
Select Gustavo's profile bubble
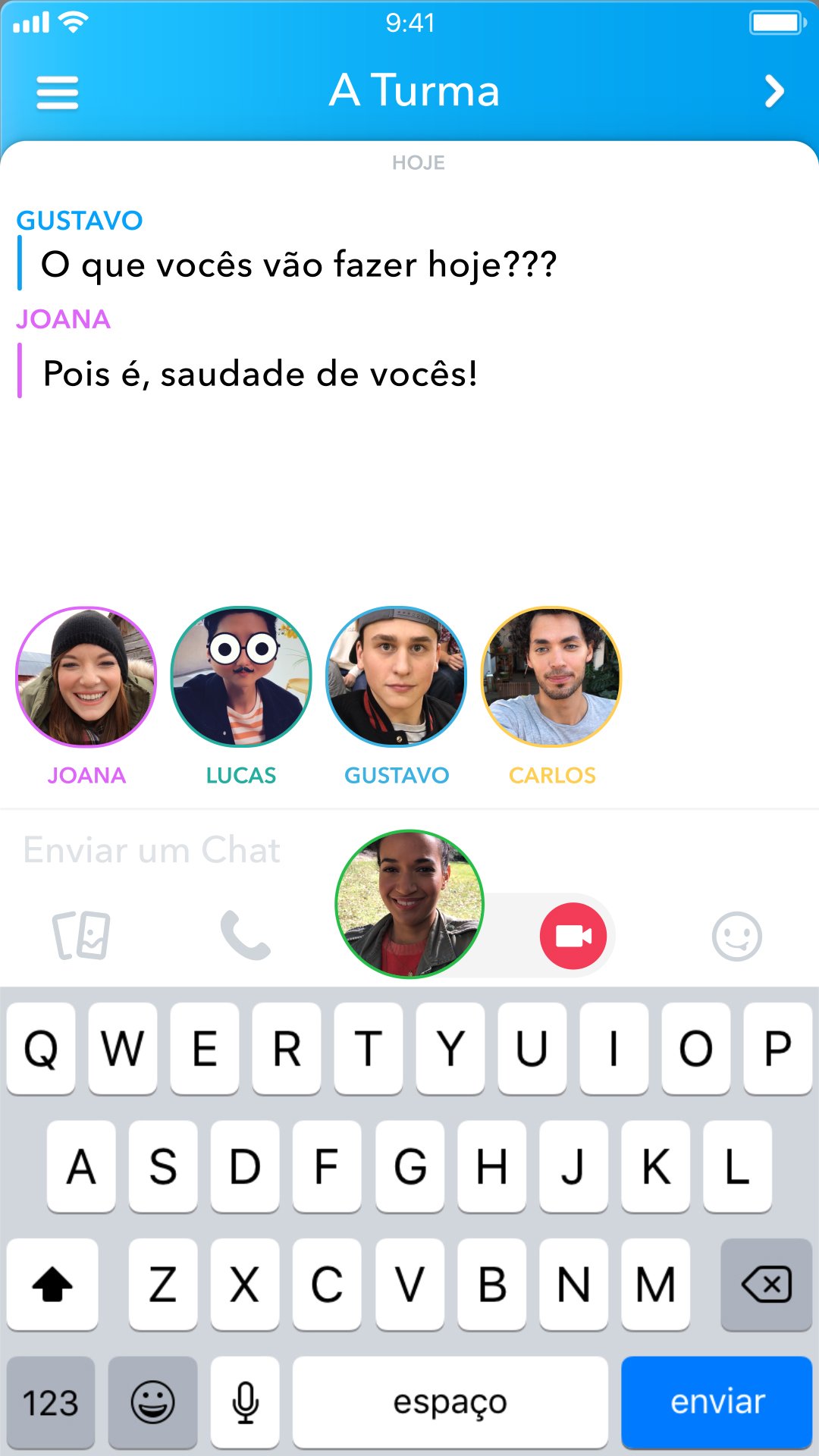[x=397, y=677]
